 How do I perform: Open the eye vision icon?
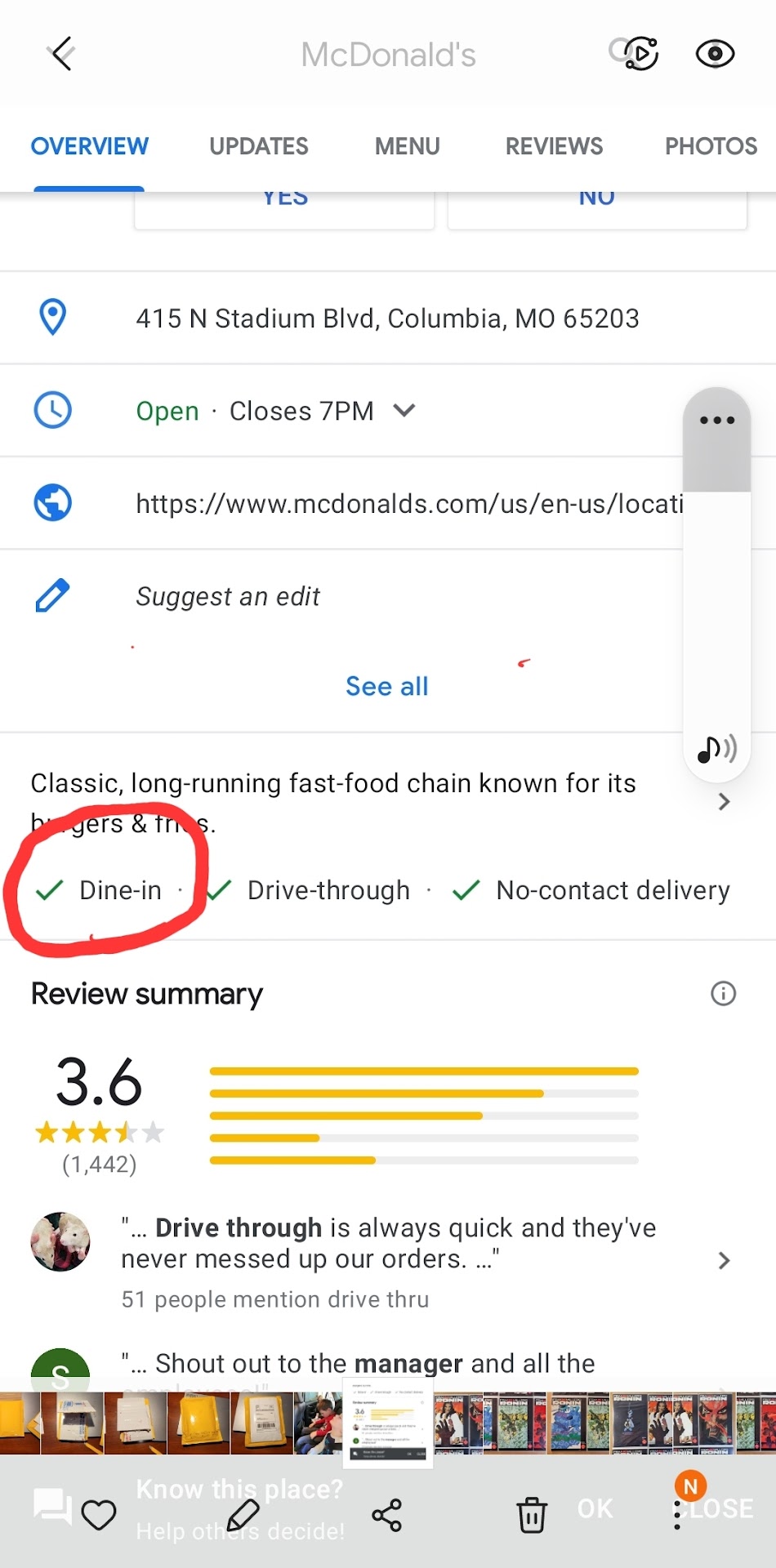(x=715, y=54)
